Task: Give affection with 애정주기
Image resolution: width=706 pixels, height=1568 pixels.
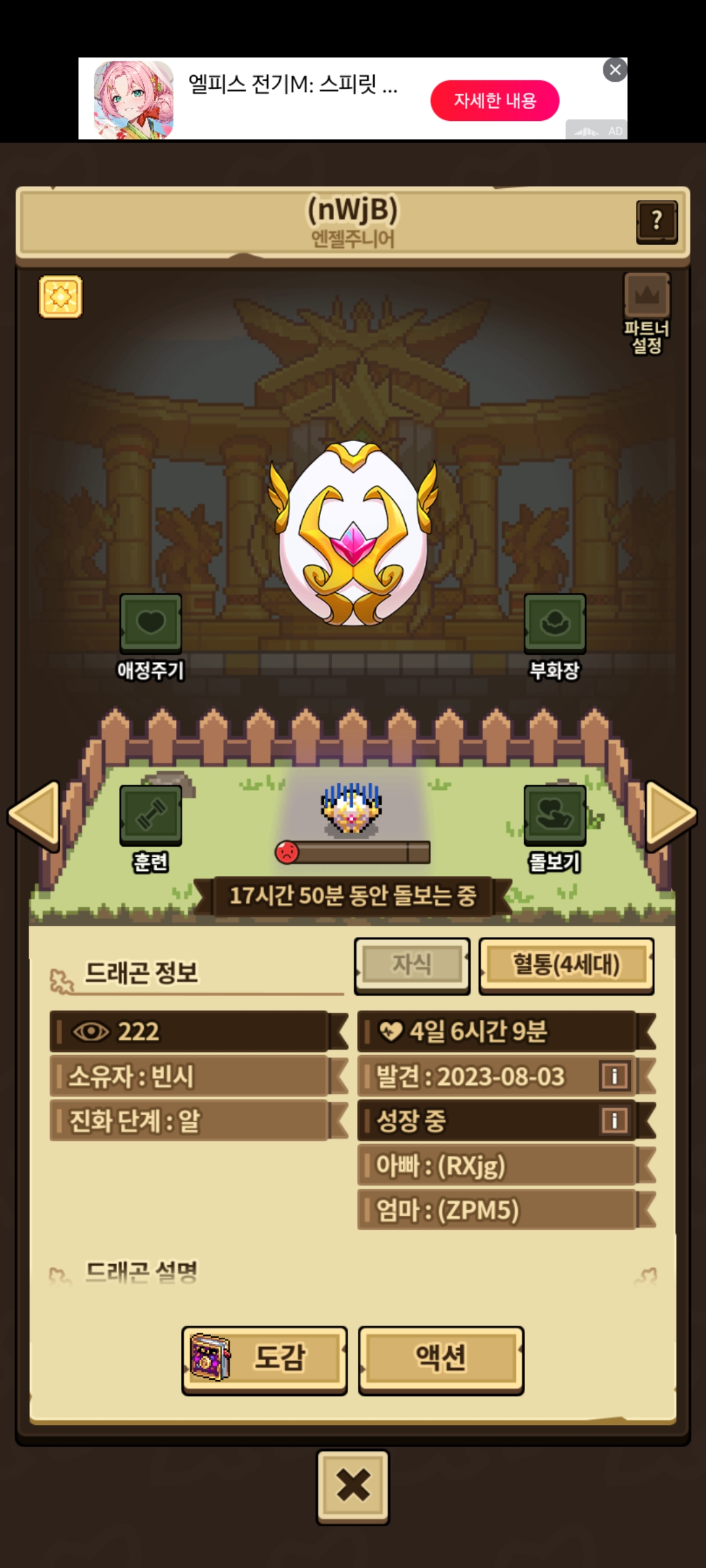Action: click(x=150, y=624)
